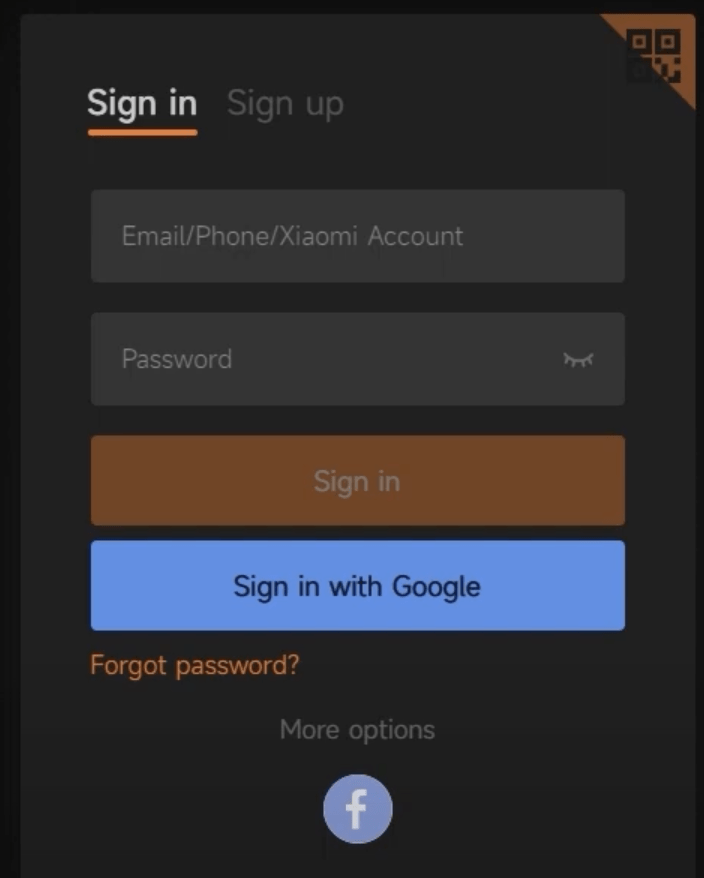Open QR code login option
Image resolution: width=704 pixels, height=878 pixels.
coord(656,55)
